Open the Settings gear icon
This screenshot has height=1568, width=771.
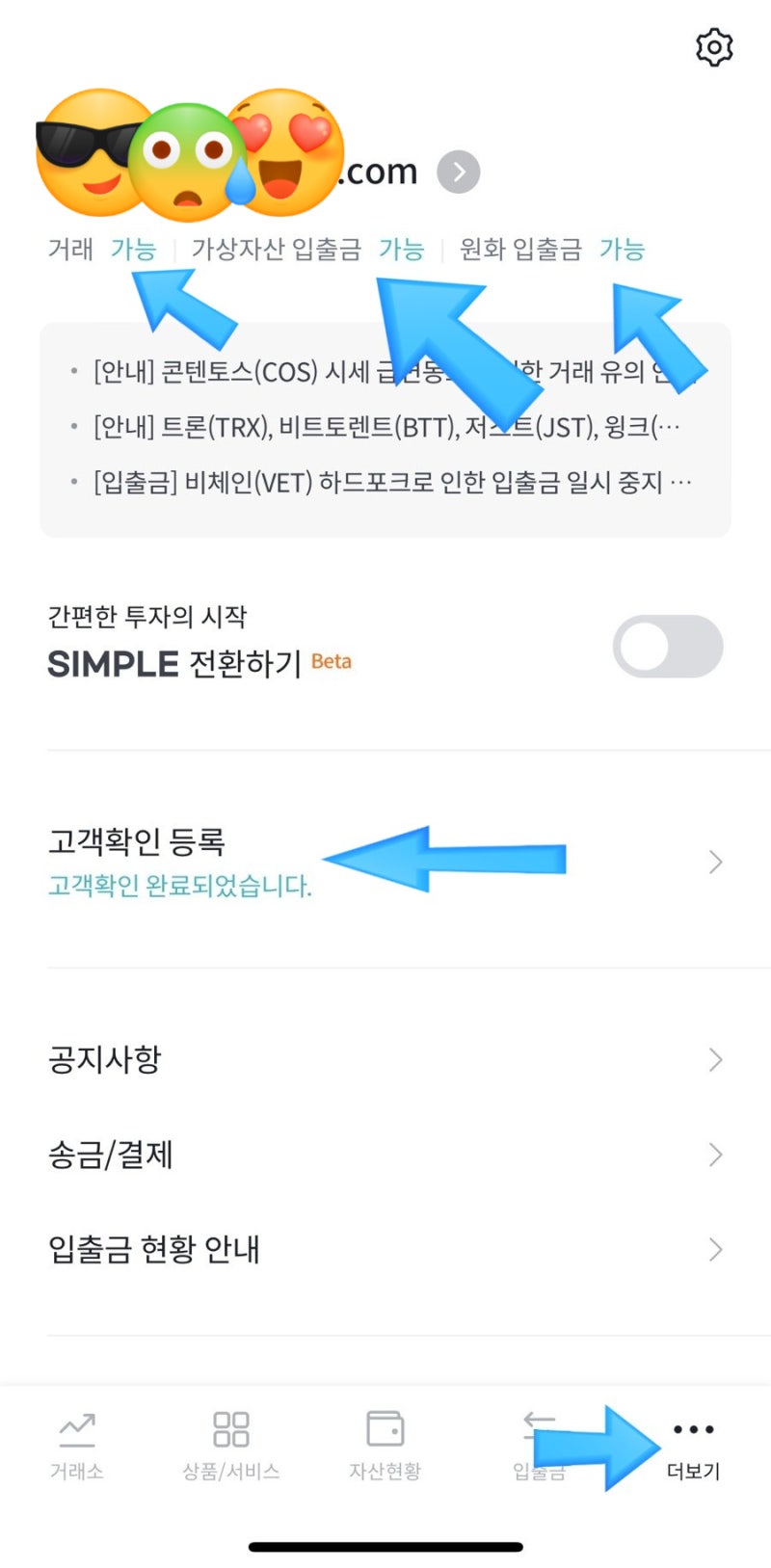(x=714, y=47)
